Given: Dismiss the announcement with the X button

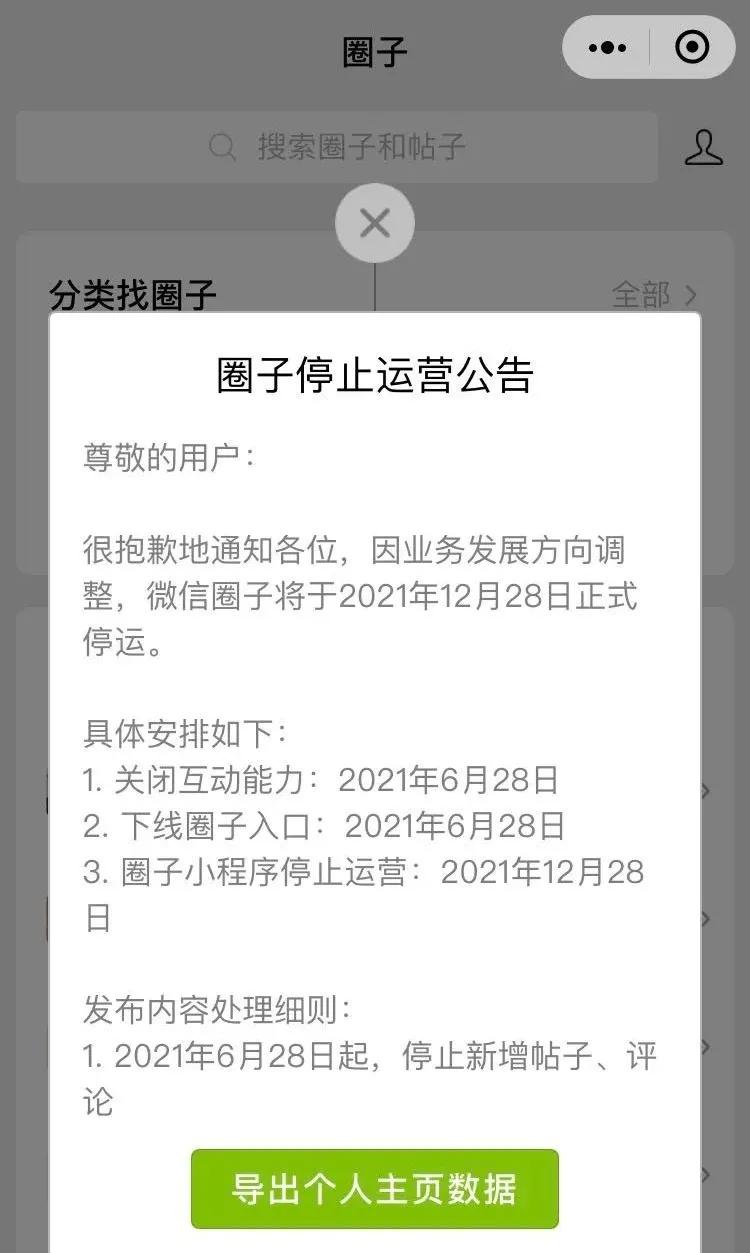Looking at the screenshot, I should coord(375,222).
